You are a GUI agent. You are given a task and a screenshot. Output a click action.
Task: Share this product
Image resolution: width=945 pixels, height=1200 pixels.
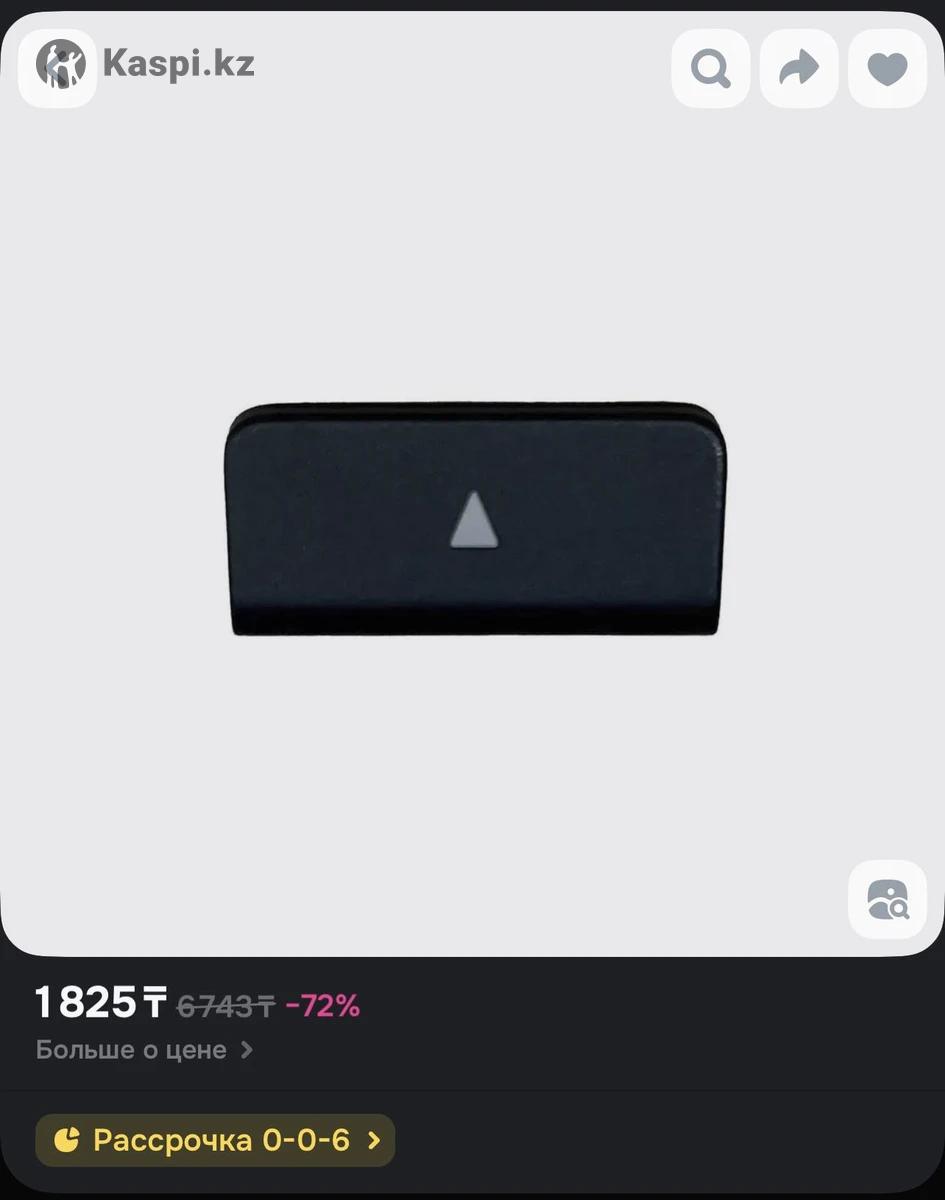tap(798, 68)
